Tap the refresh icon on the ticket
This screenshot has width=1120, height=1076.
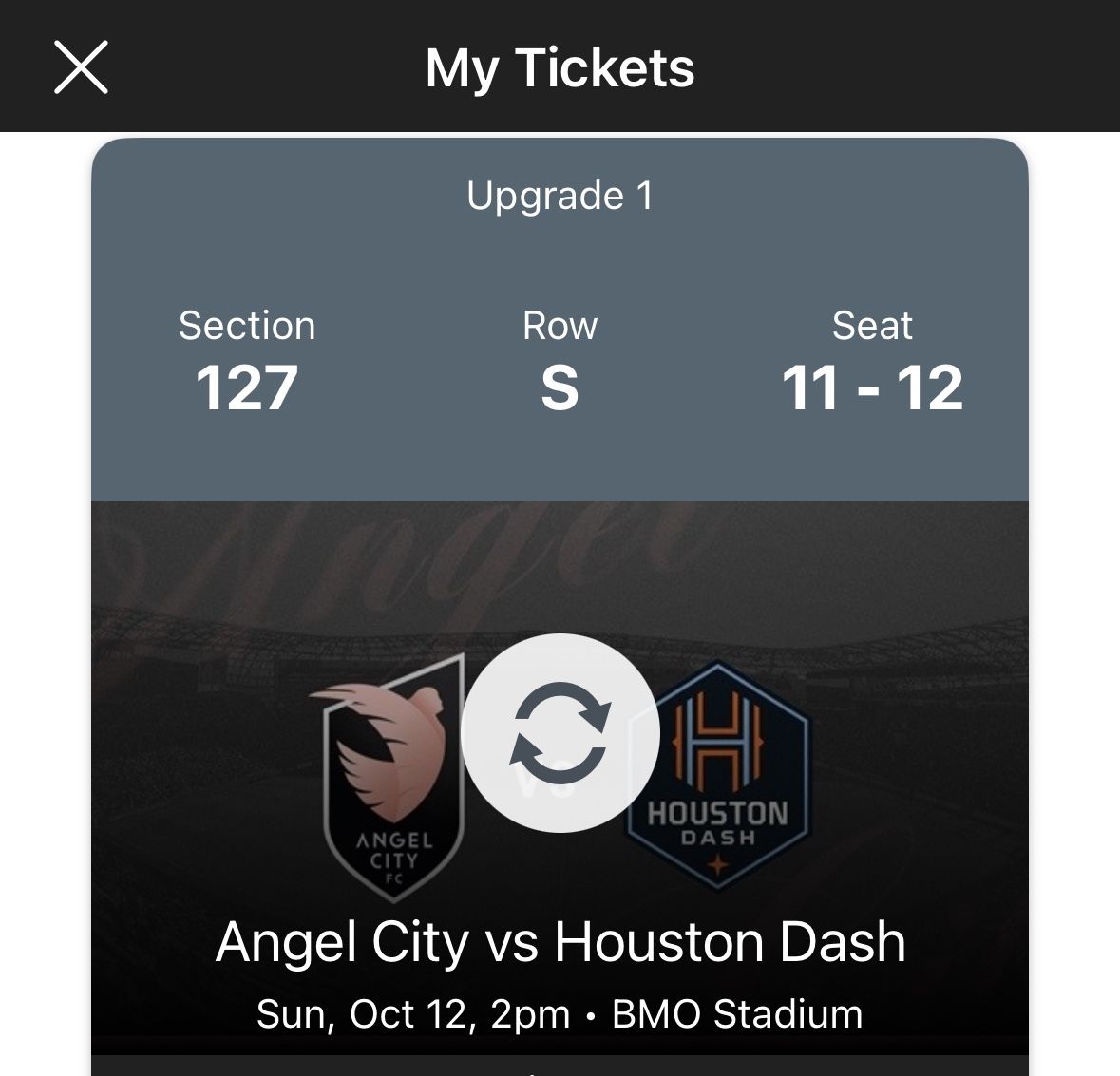tap(560, 733)
